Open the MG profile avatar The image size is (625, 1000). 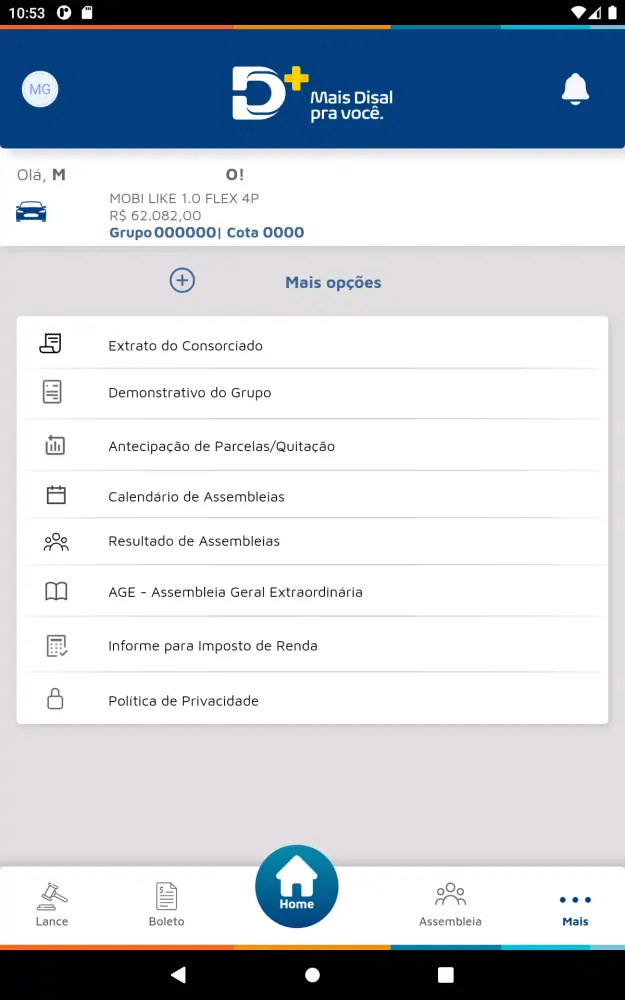[x=40, y=90]
